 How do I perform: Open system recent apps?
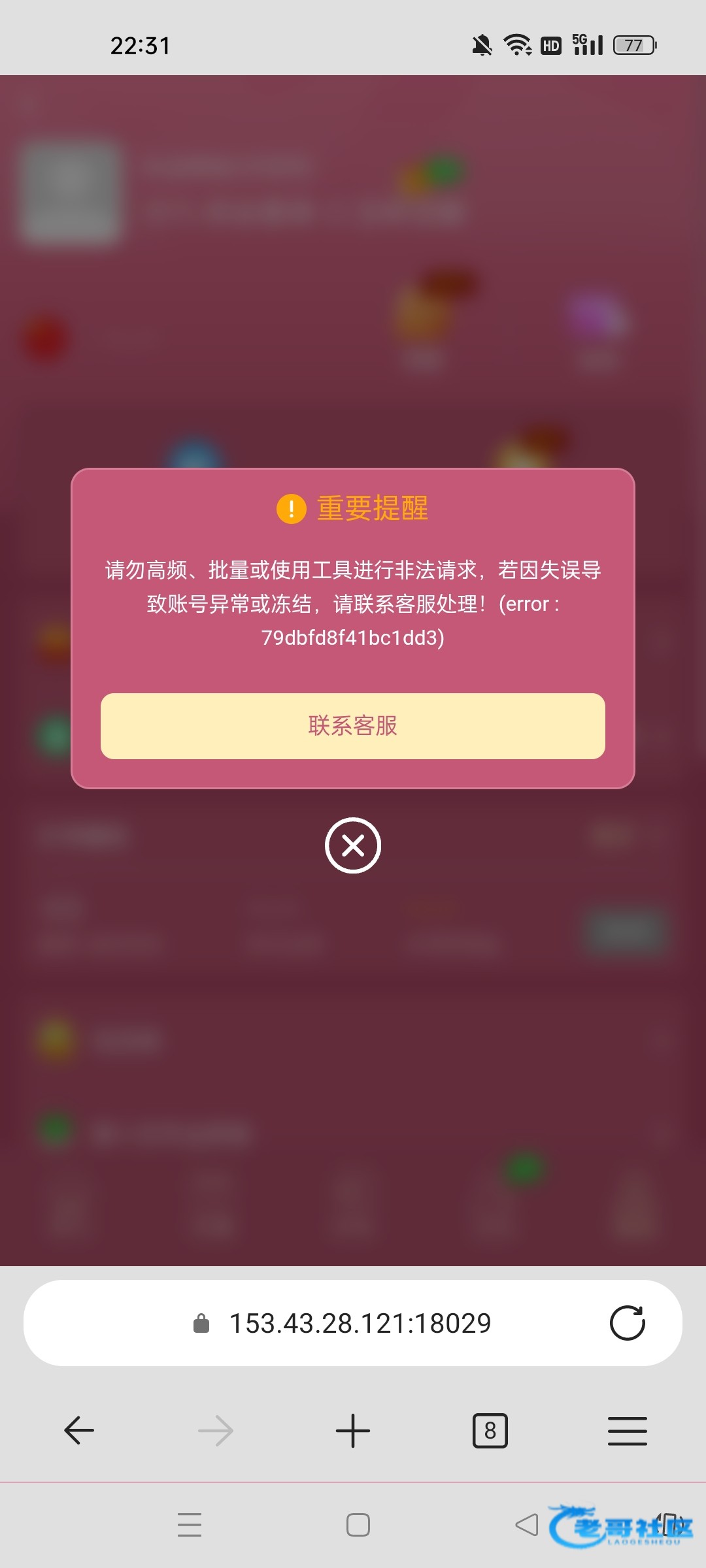[190, 1525]
